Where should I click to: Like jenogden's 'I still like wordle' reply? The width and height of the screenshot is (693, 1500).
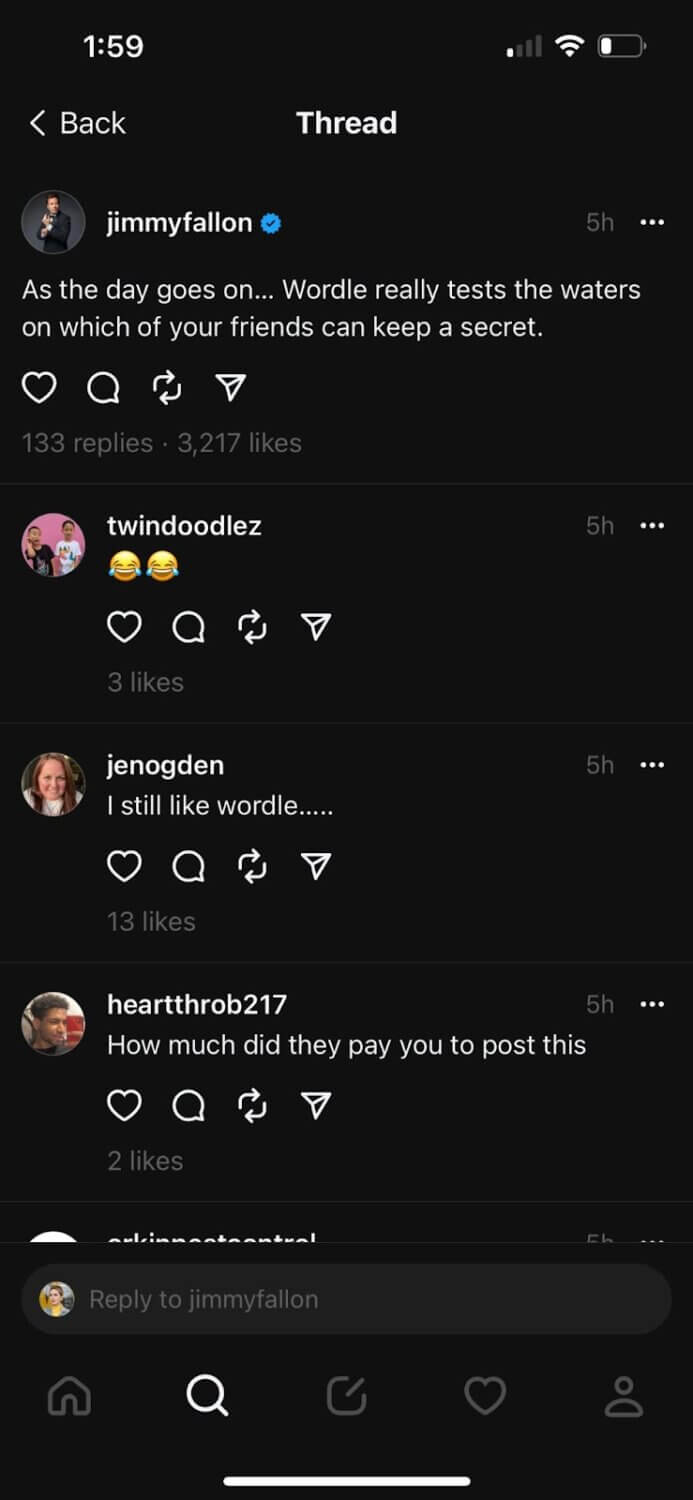click(124, 866)
